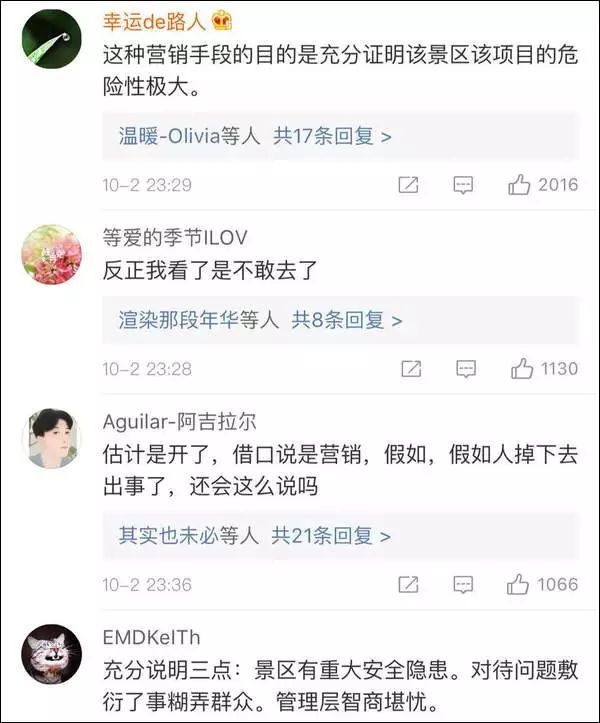This screenshot has height=723, width=600.
Task: Open EMDKelTh's cat avatar
Action: [x=52, y=654]
